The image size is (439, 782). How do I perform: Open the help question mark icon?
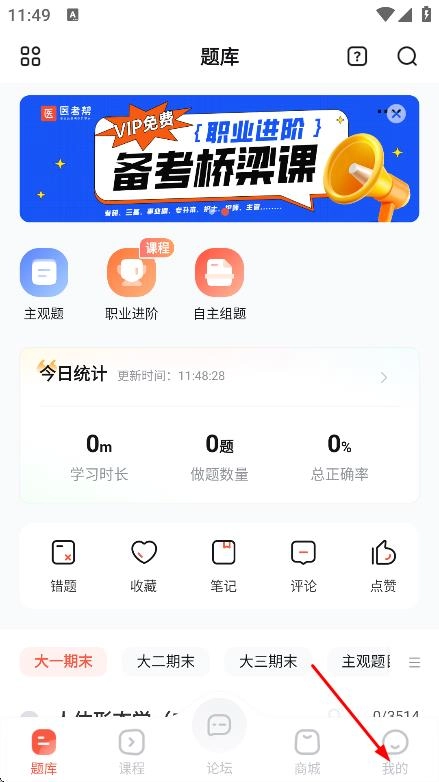coord(357,56)
